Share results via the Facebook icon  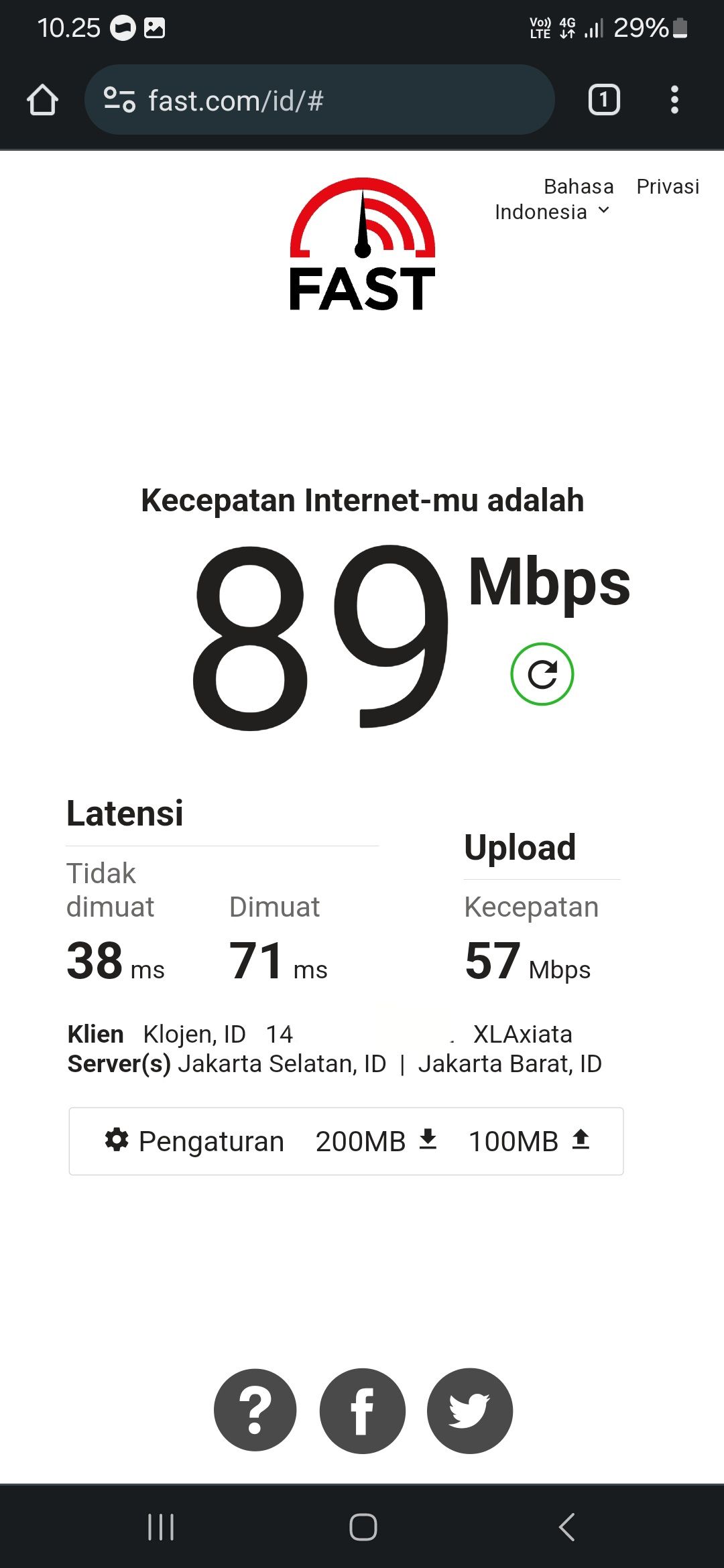coord(363,1410)
